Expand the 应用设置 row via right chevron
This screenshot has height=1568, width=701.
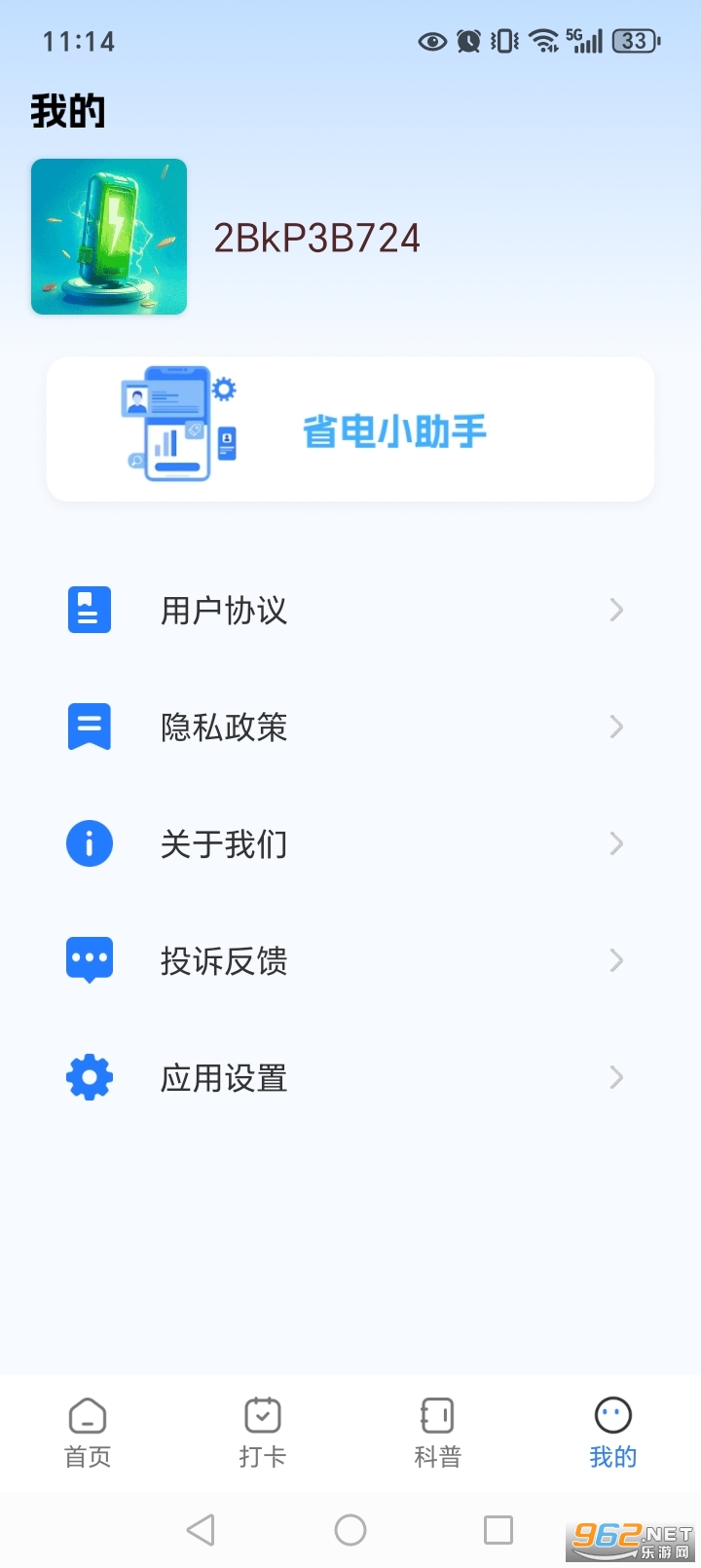[x=616, y=1077]
